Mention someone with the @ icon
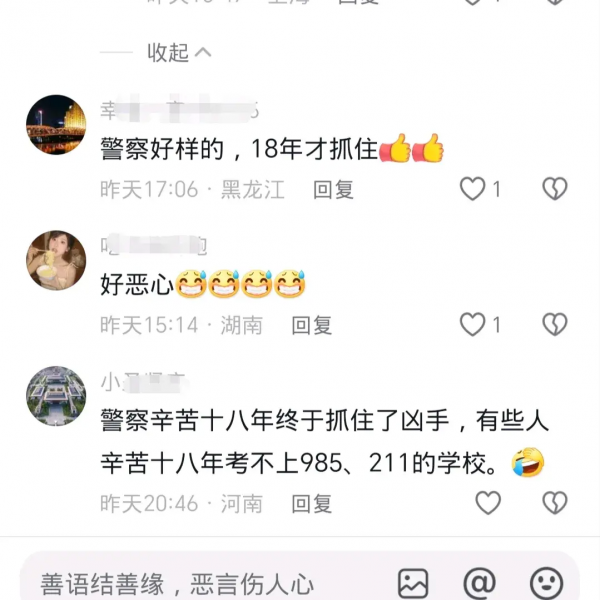The width and height of the screenshot is (600, 600). click(x=480, y=583)
